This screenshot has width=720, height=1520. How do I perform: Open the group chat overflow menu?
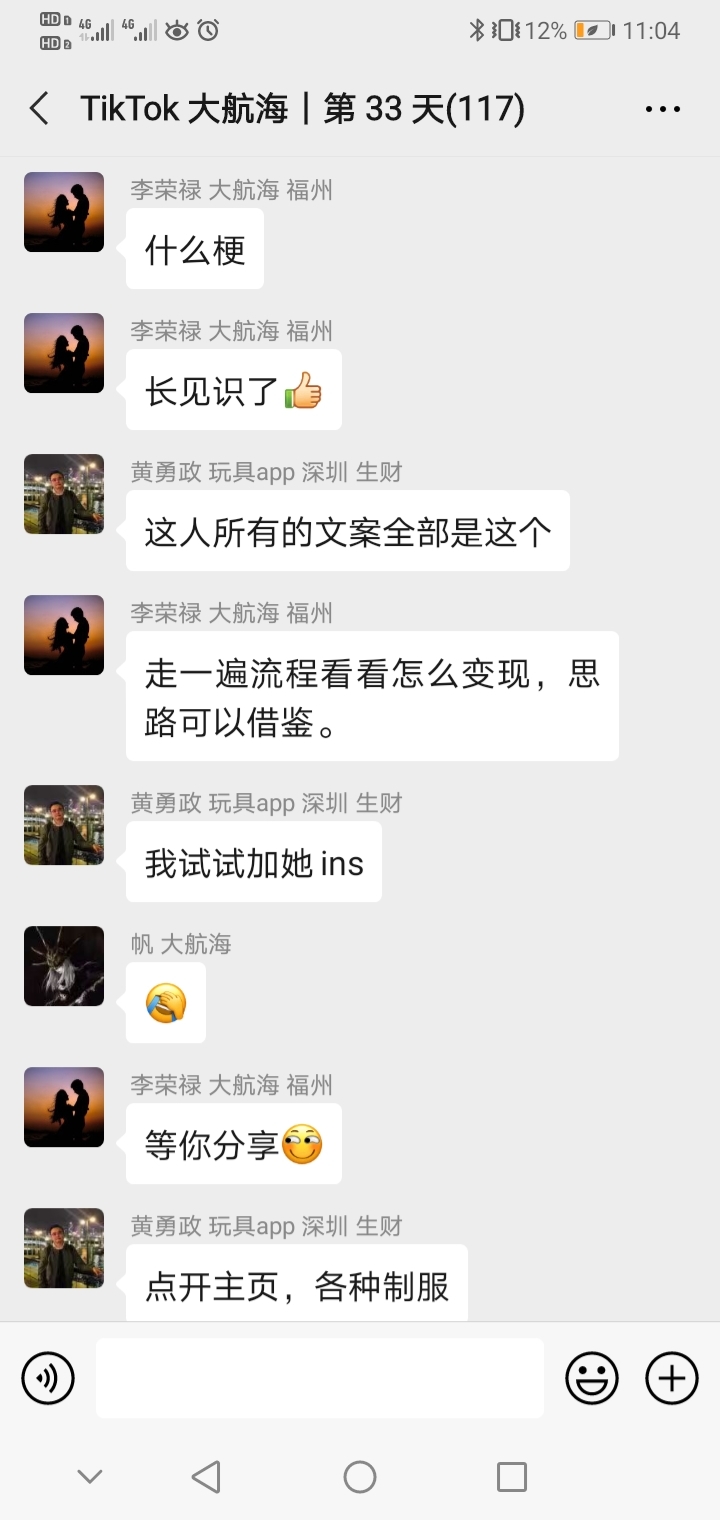662,109
